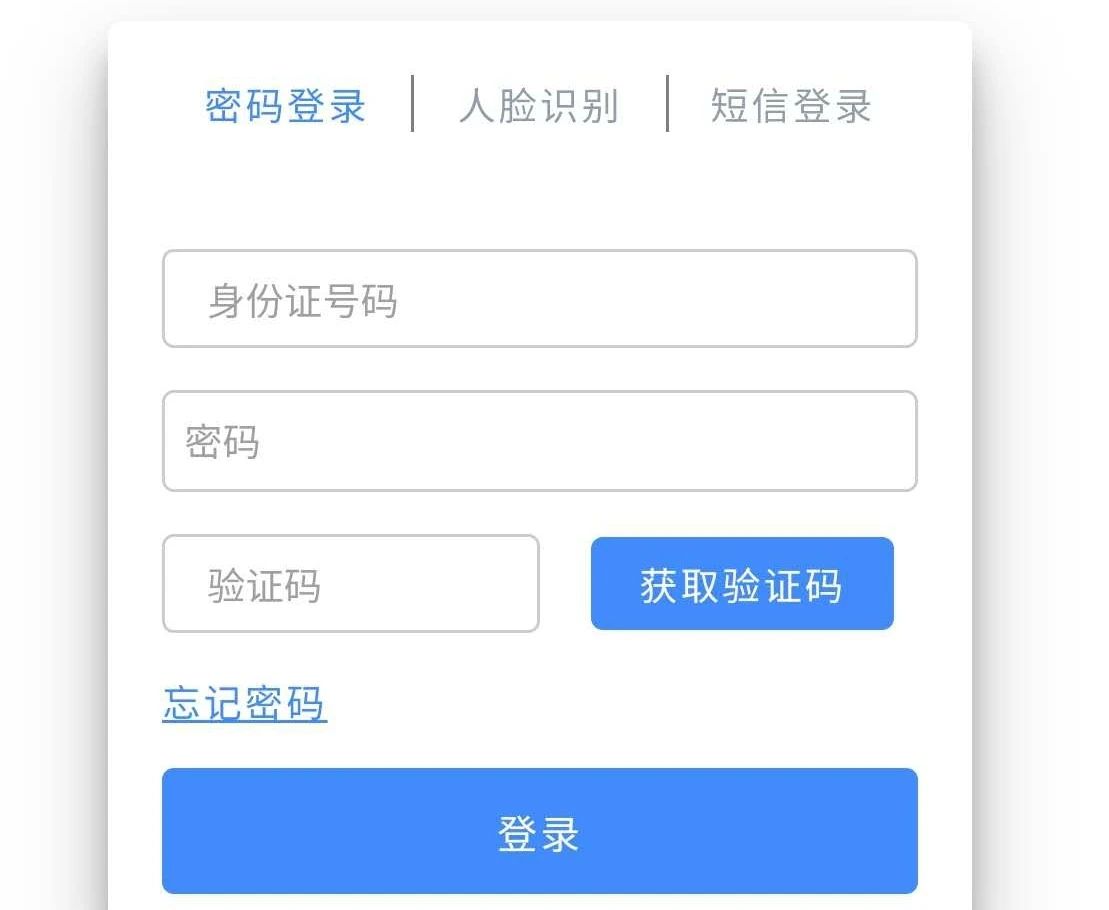The width and height of the screenshot is (1109, 910).
Task: Open the 忘记密码 link
Action: click(x=244, y=703)
